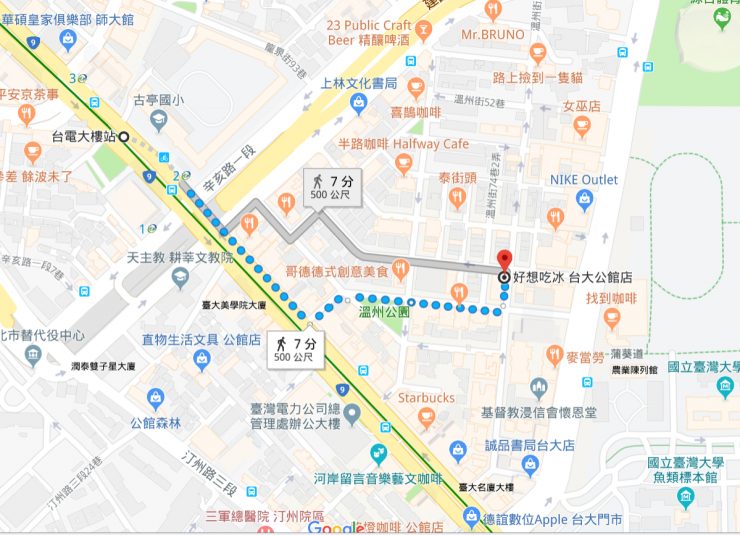Open the 上林文化書局 bookstore marker

pyautogui.click(x=358, y=102)
